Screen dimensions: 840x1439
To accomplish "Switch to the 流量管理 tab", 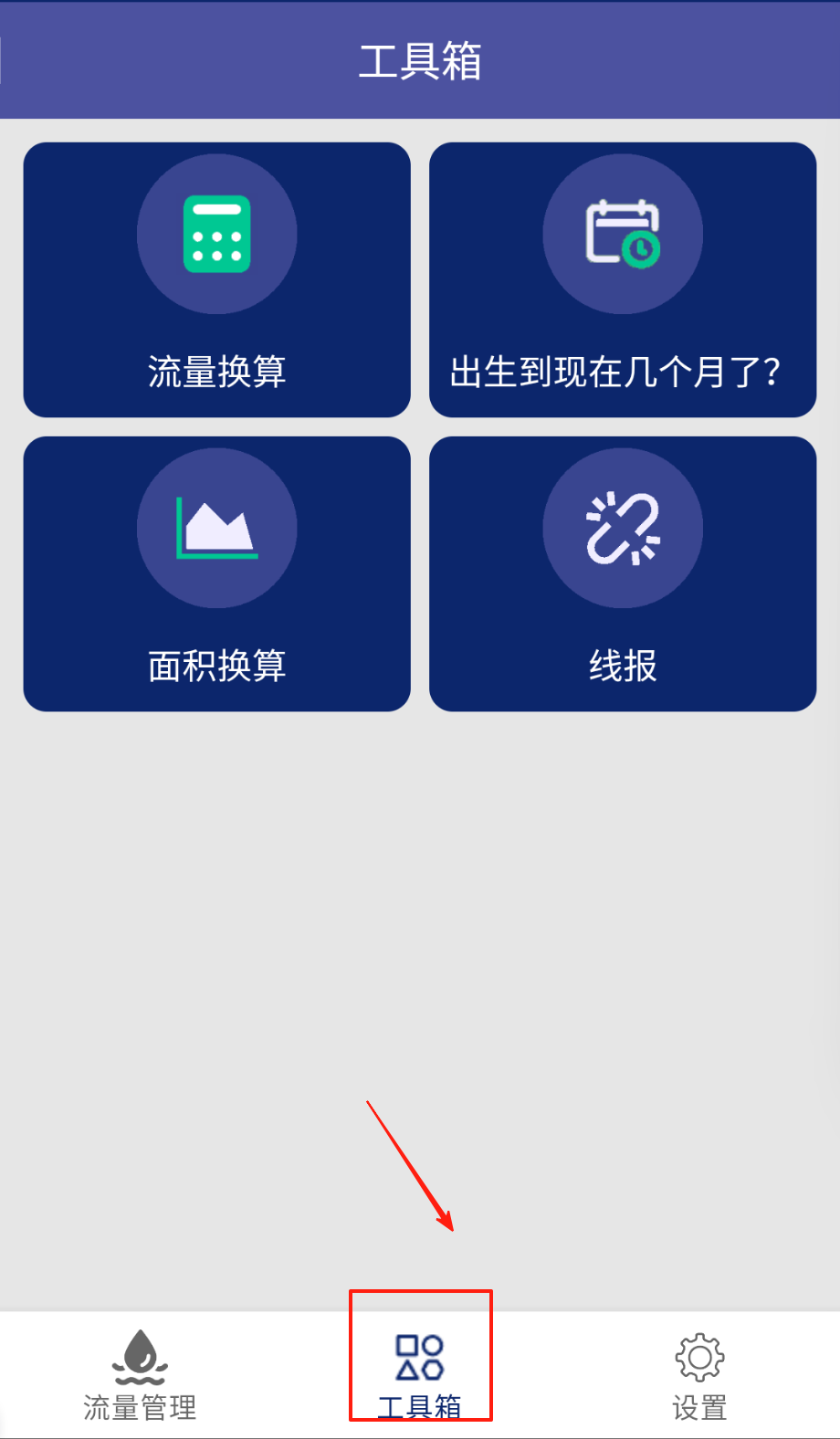I will point(140,1375).
